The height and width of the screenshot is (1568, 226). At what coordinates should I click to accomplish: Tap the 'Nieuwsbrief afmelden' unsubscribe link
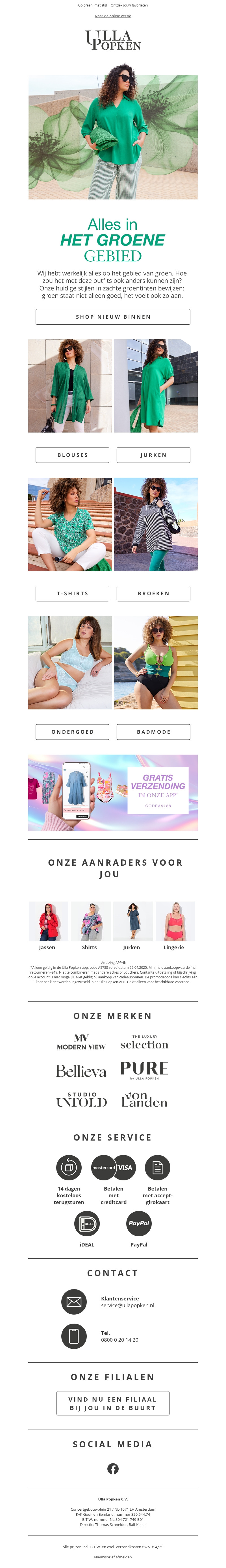(113, 1556)
